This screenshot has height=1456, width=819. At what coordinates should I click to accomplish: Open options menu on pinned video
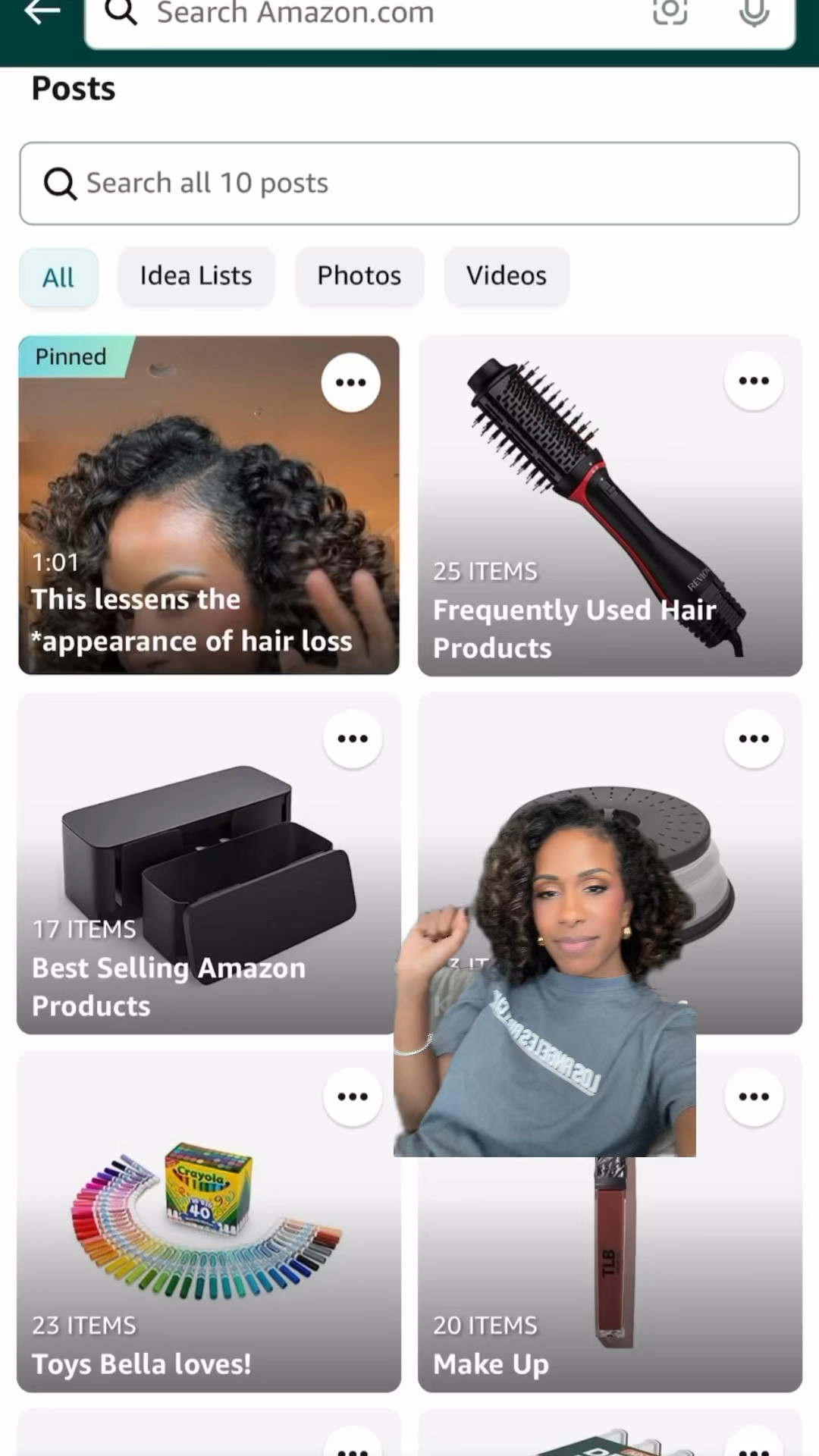[x=350, y=383]
